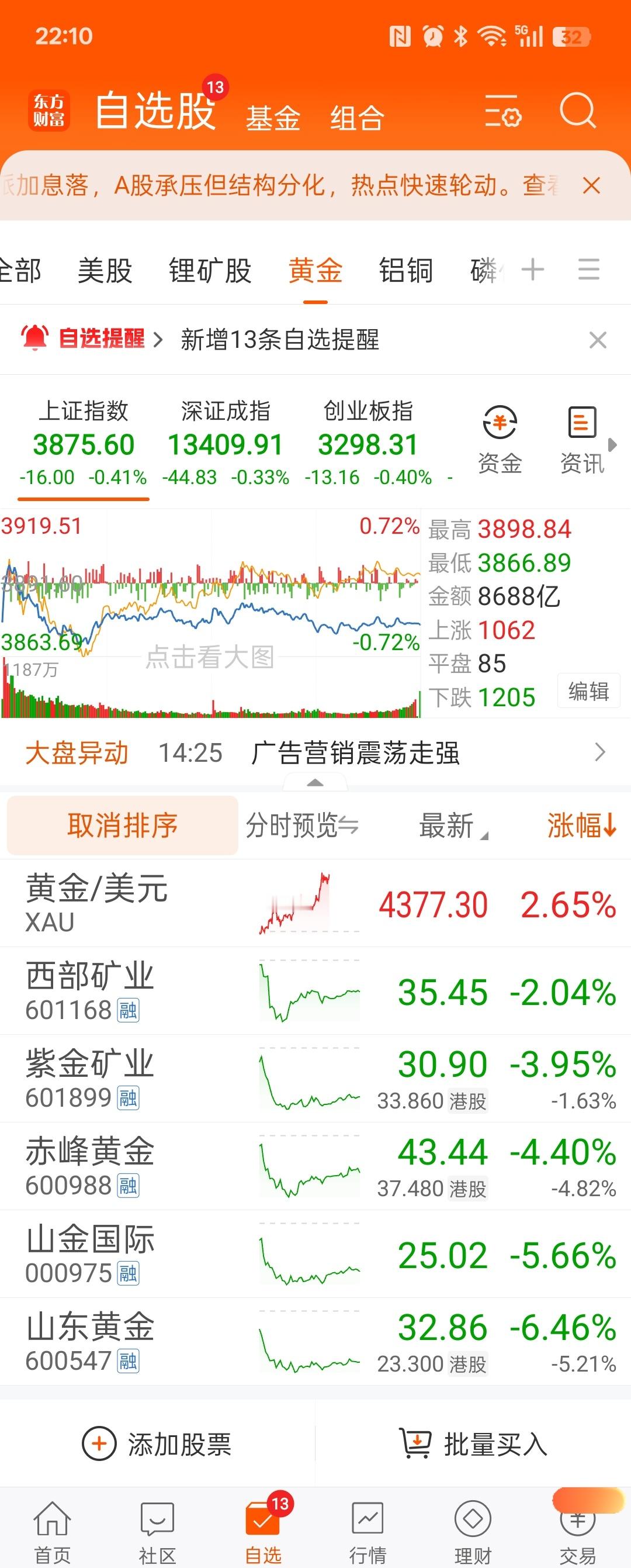Select the 铝铜 group tab
The height and width of the screenshot is (1568, 631).
click(x=406, y=270)
